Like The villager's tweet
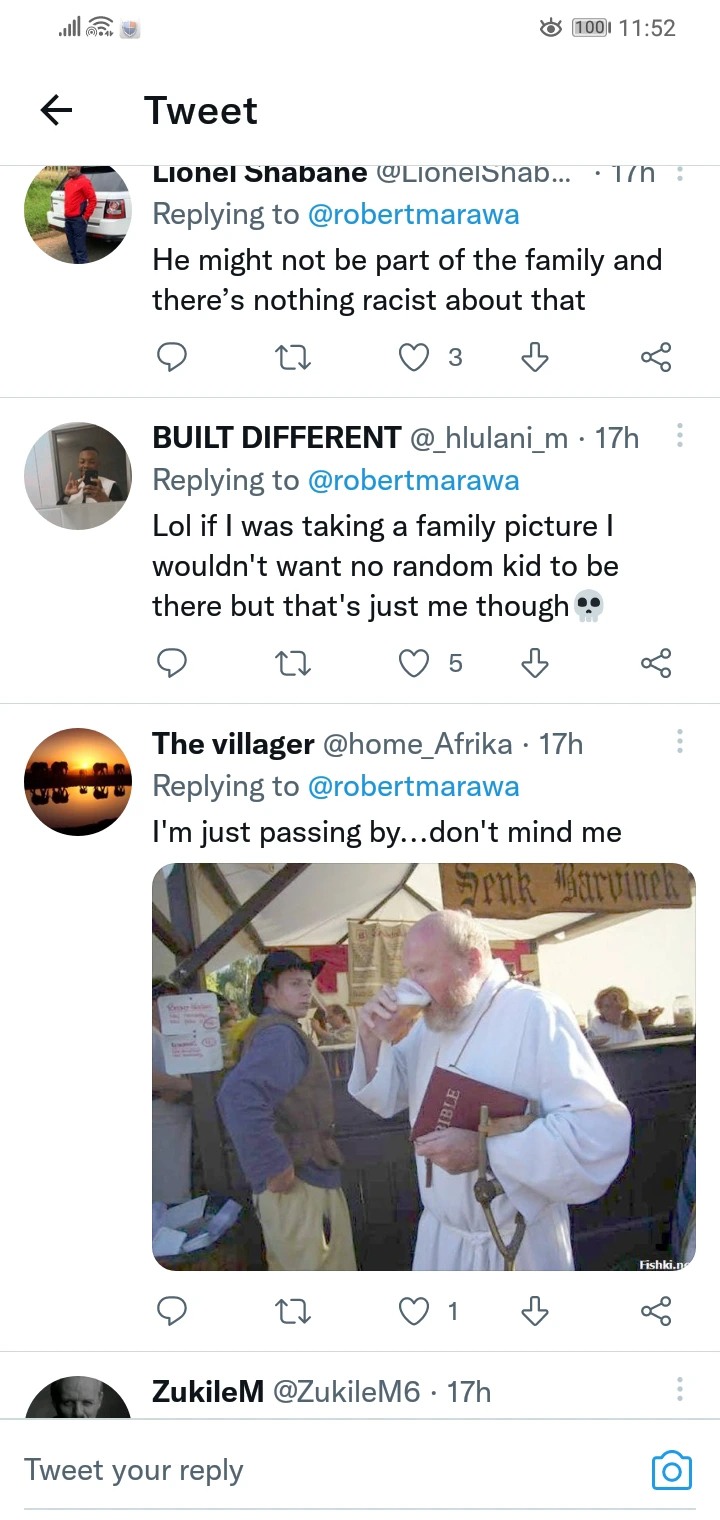Image resolution: width=720 pixels, height=1520 pixels. [414, 1311]
